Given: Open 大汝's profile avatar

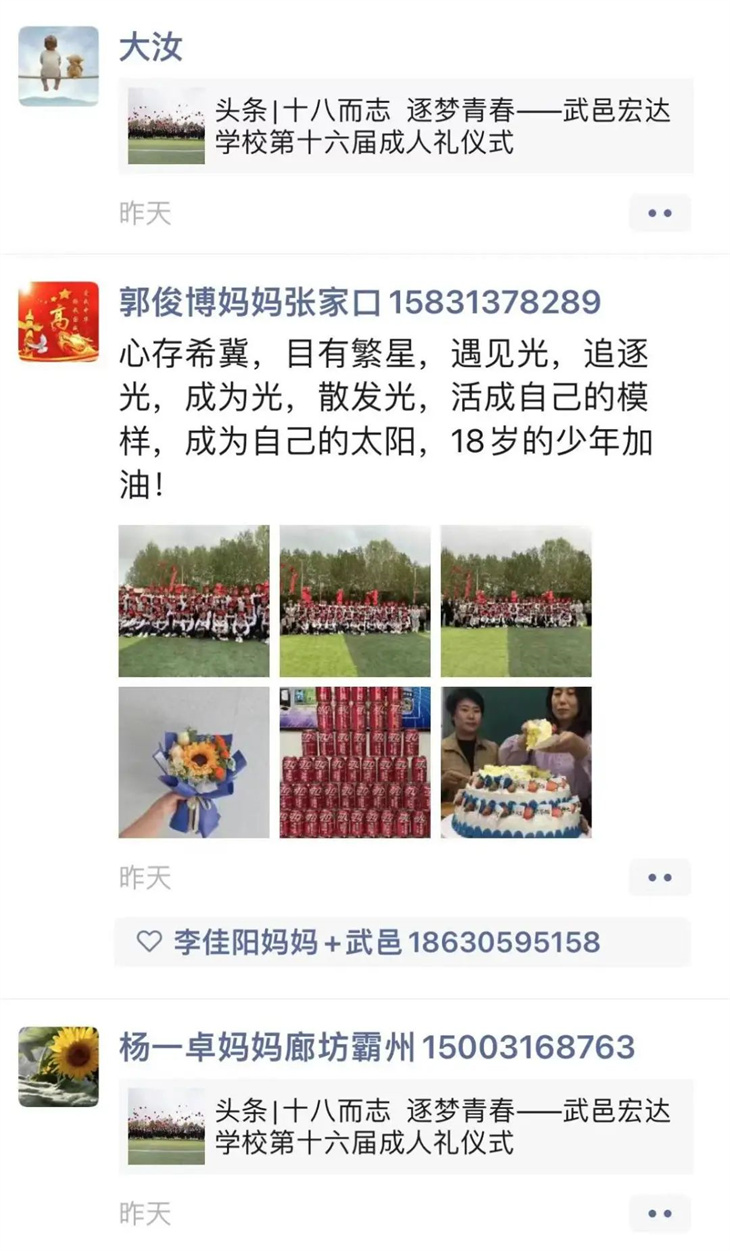Looking at the screenshot, I should 58,66.
